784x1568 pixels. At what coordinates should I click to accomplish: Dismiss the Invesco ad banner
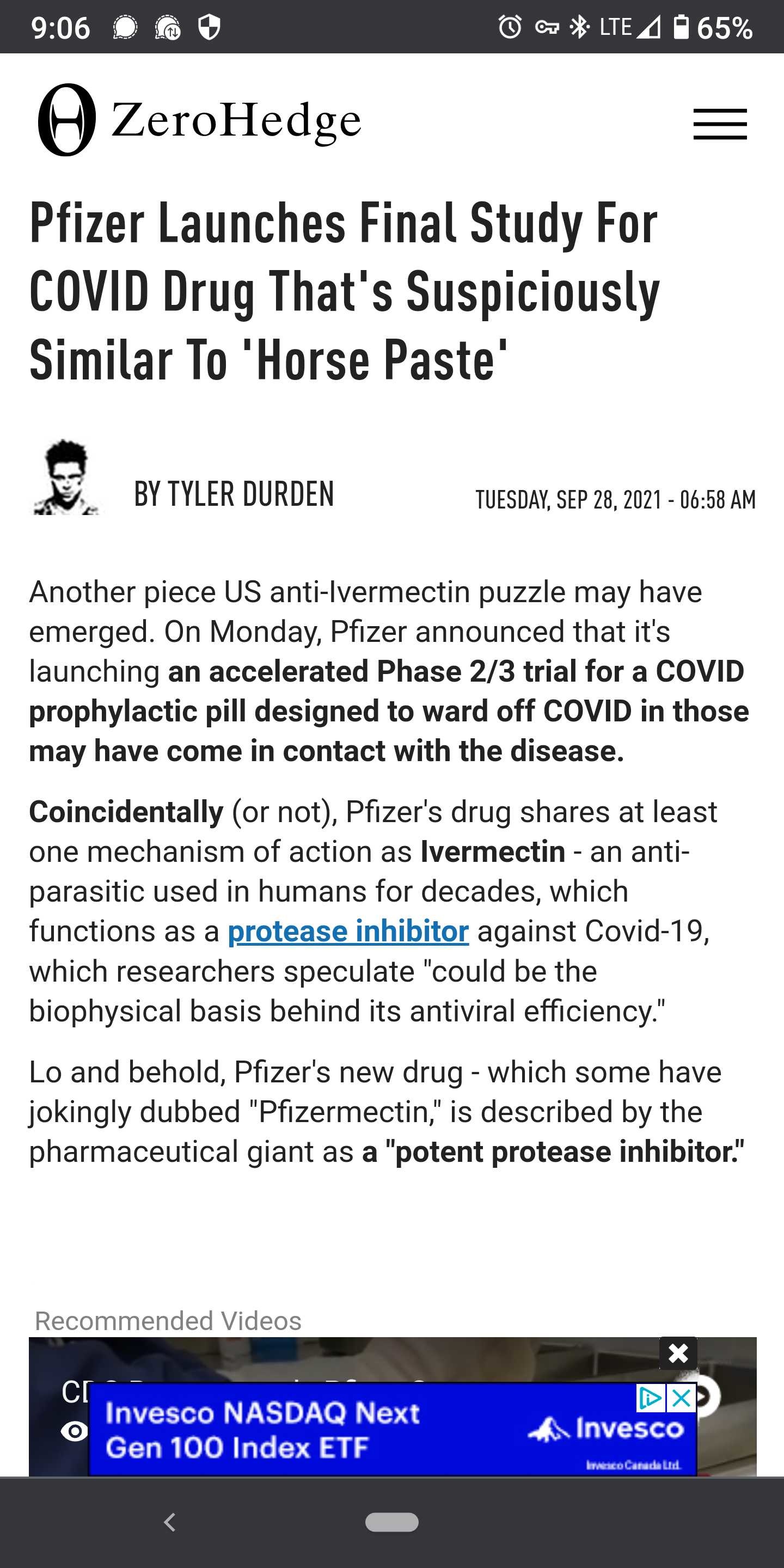point(681,1398)
